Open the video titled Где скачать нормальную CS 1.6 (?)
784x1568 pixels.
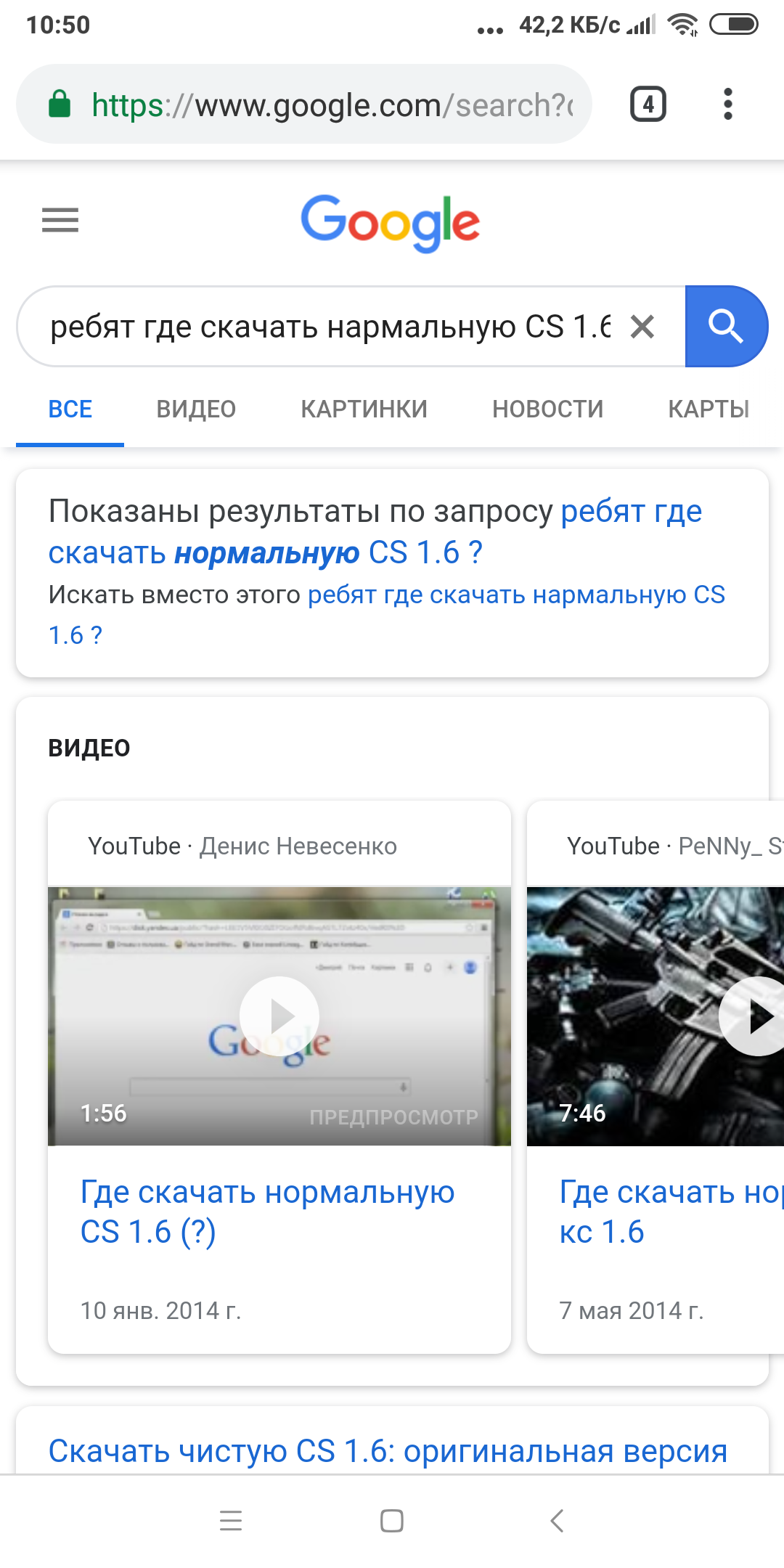[267, 1211]
